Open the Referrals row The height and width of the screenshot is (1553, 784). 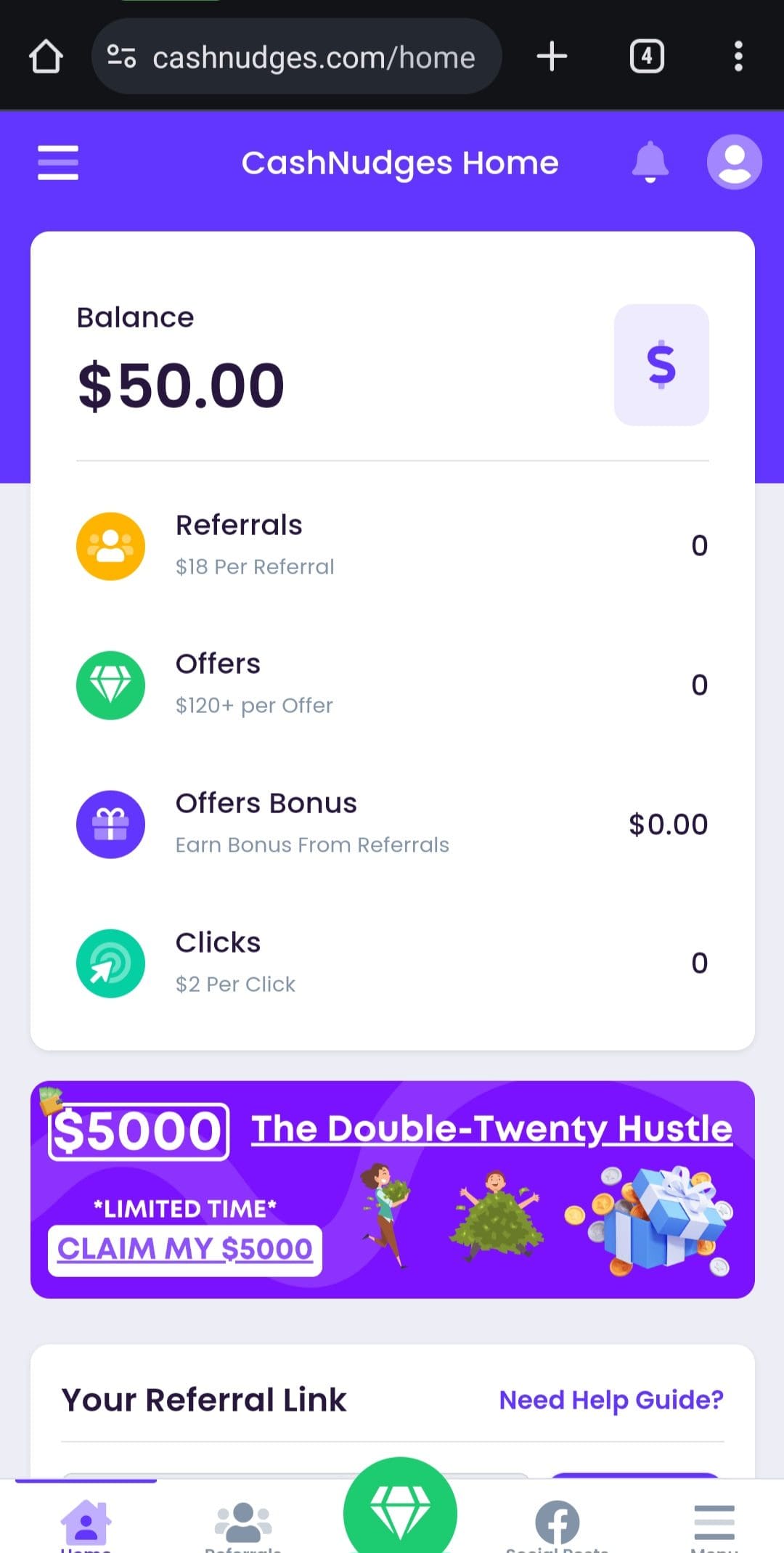392,546
